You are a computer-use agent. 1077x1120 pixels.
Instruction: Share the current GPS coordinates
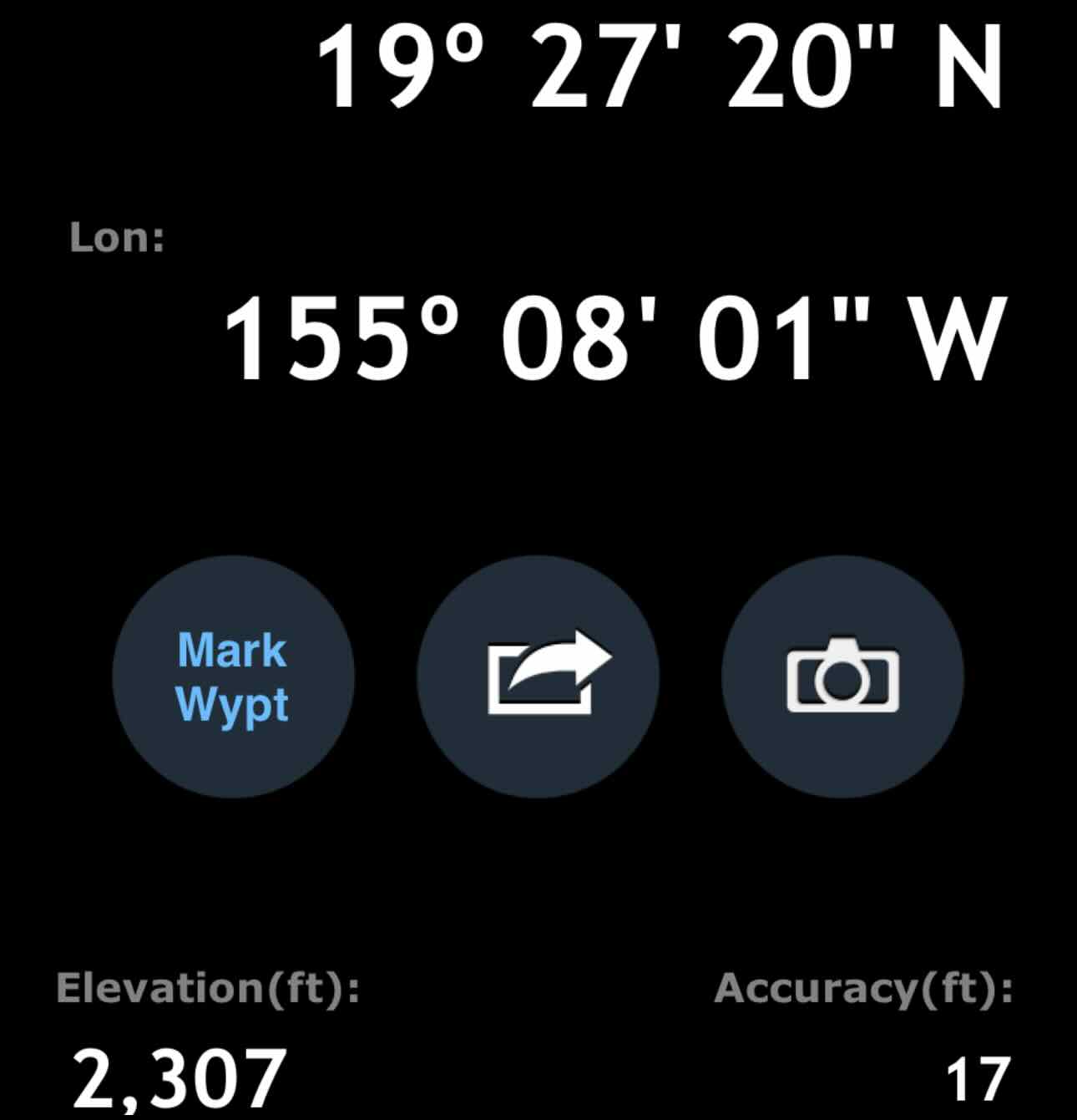(x=538, y=677)
